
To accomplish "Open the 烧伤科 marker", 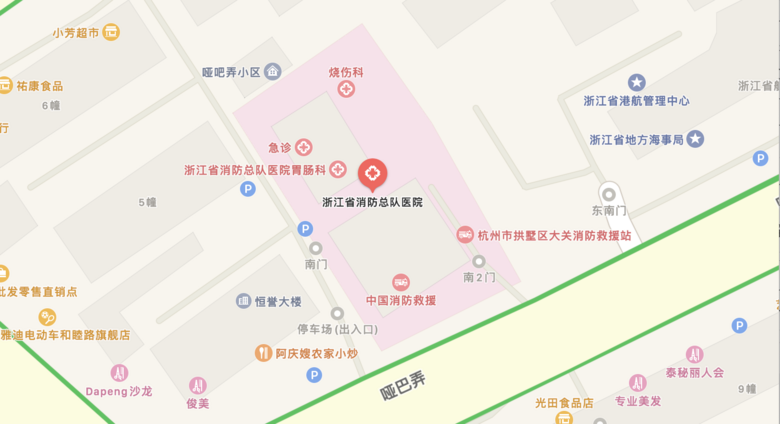I will point(346,89).
